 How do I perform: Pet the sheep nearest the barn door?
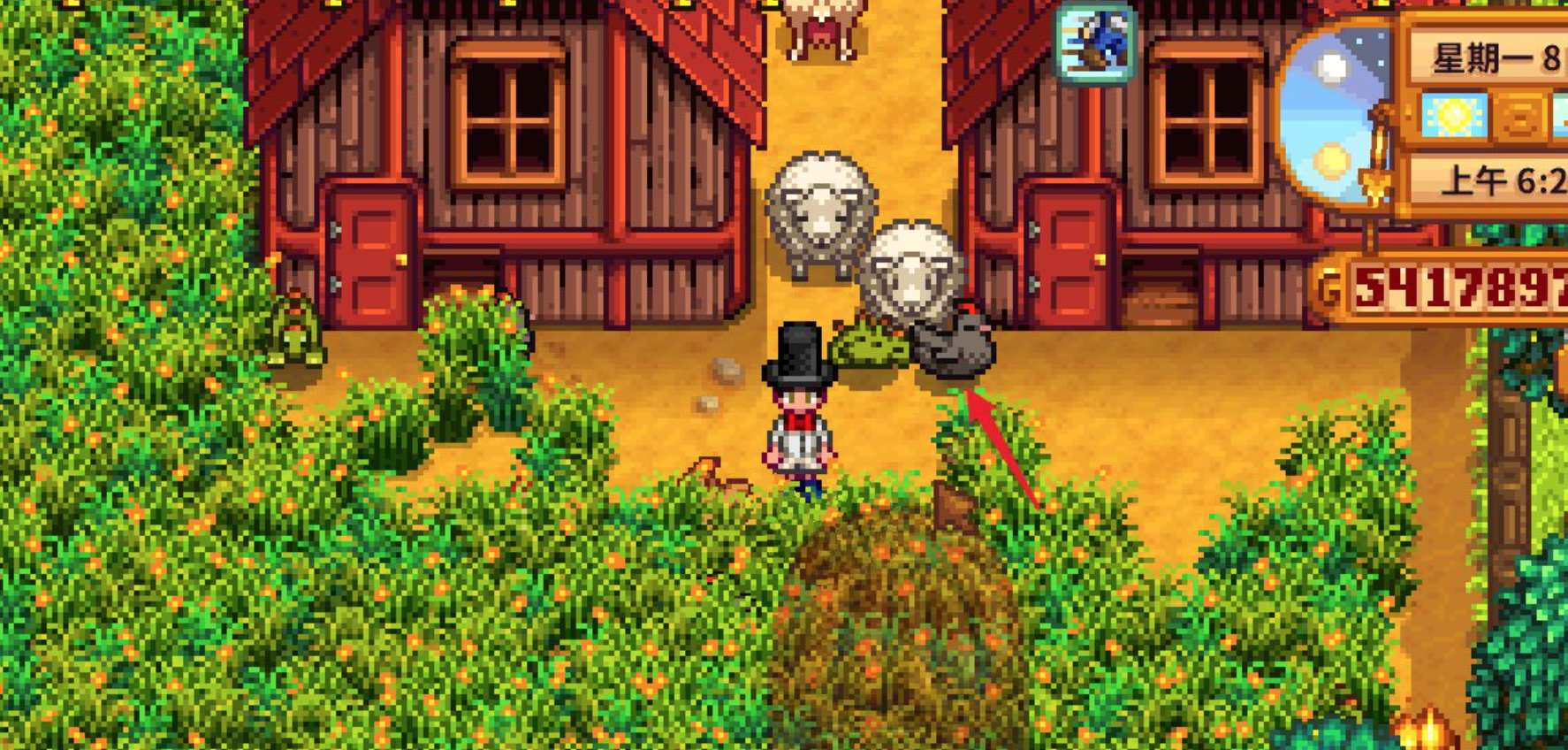coord(912,269)
